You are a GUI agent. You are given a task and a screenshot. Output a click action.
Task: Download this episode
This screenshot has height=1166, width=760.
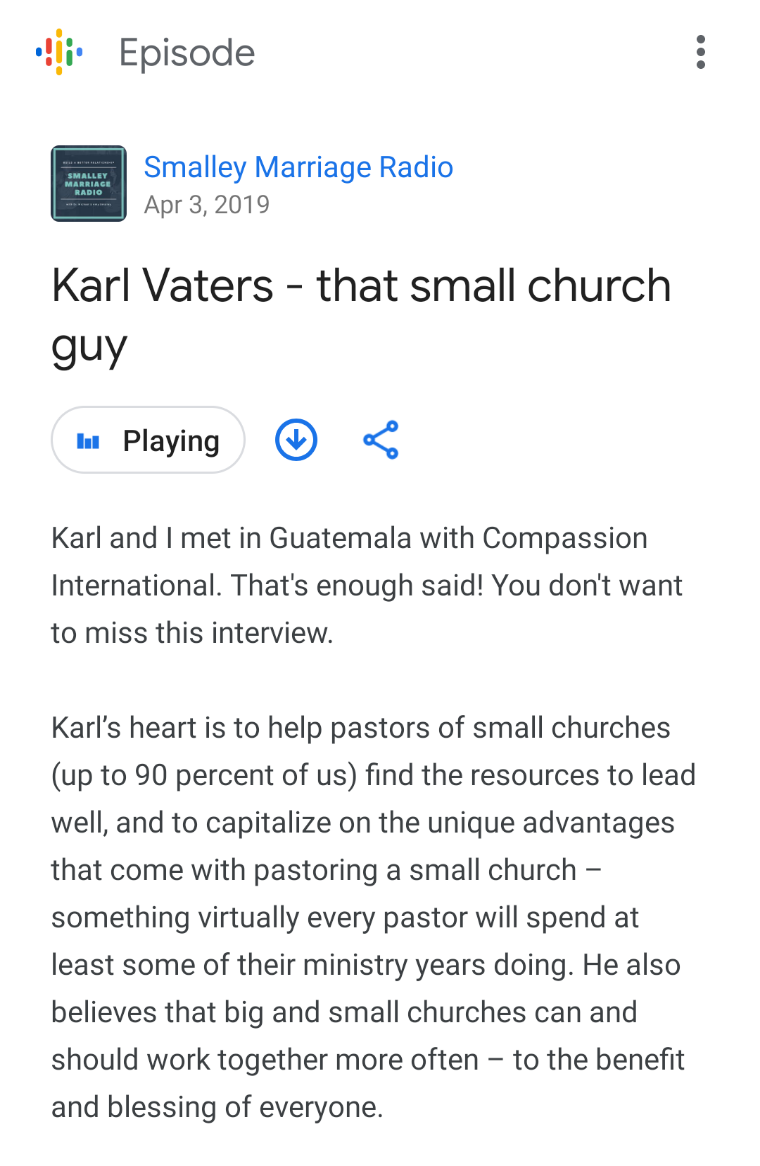296,440
